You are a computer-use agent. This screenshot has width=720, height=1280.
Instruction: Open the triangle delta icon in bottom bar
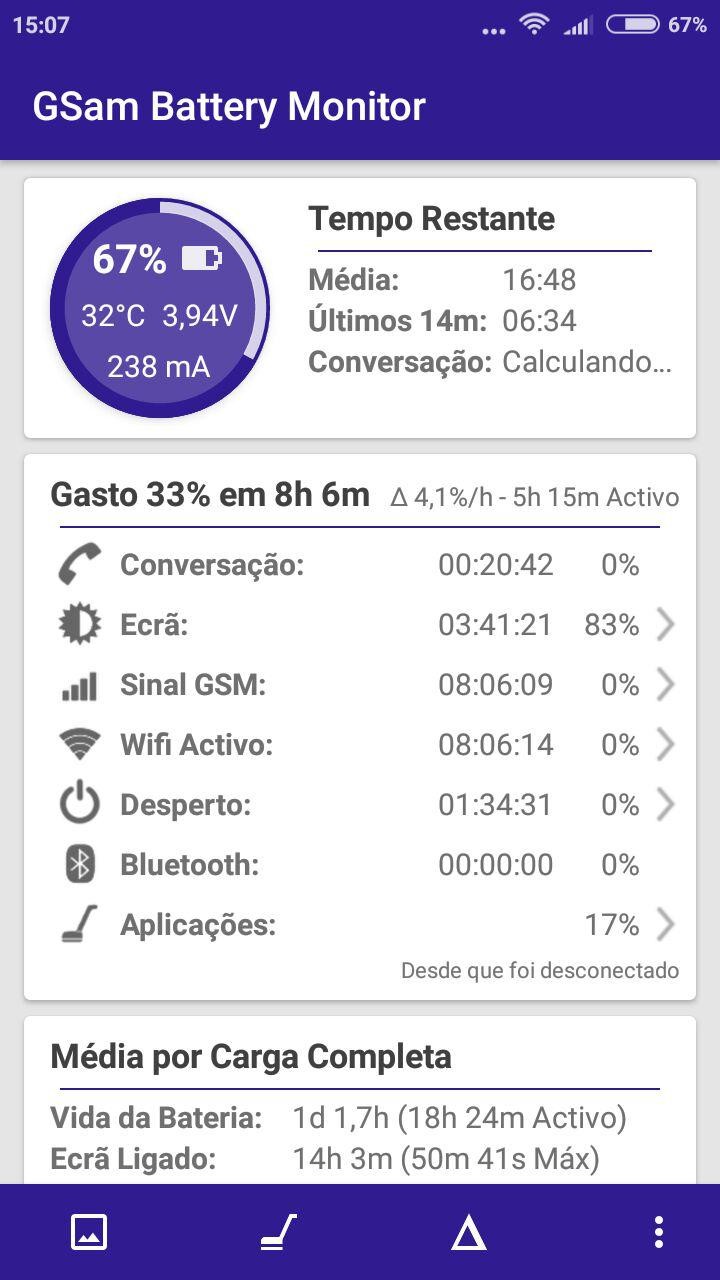[468, 1234]
